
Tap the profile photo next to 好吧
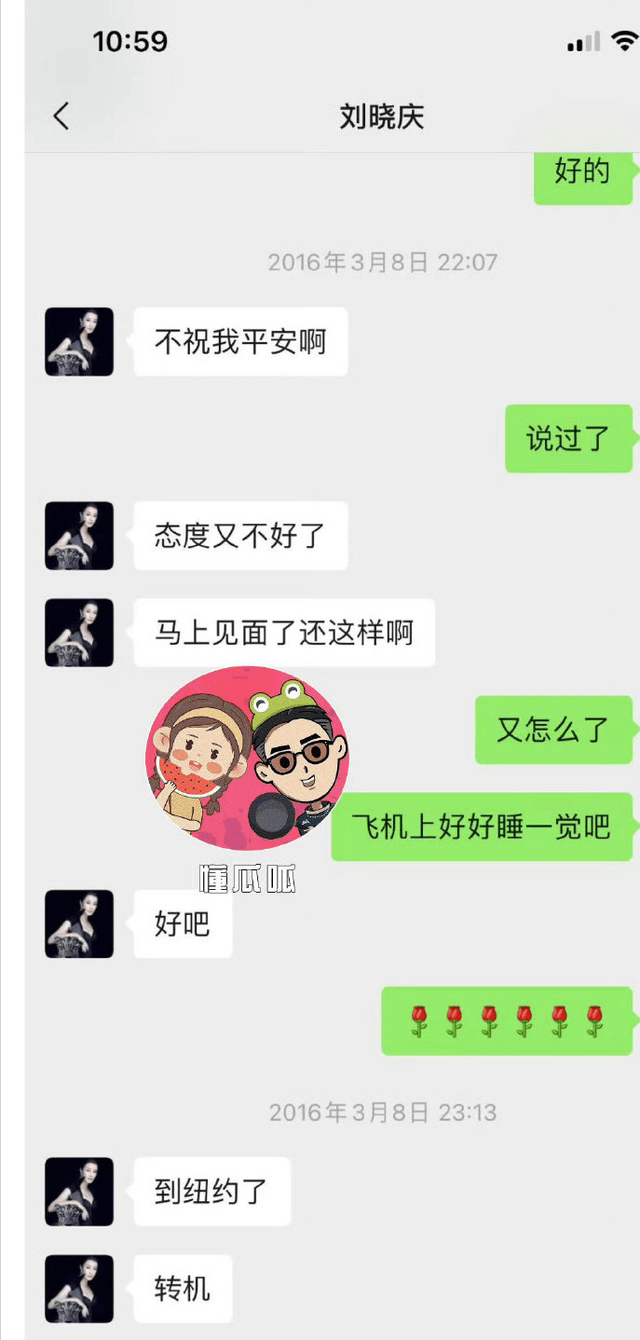pos(79,924)
